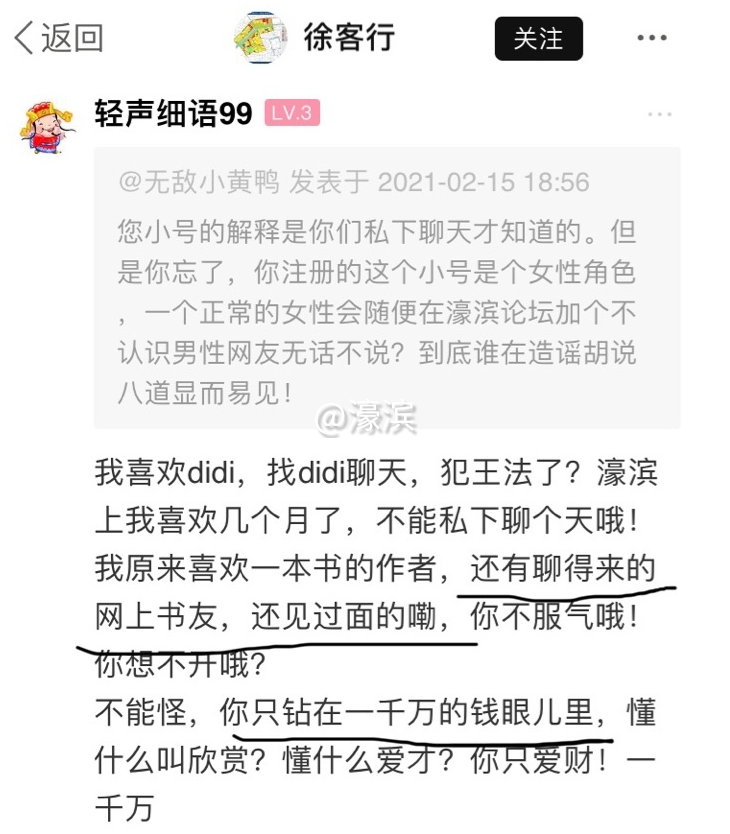Open 轻声细语99's username profile
The width and height of the screenshot is (730, 834).
pyautogui.click(x=173, y=114)
